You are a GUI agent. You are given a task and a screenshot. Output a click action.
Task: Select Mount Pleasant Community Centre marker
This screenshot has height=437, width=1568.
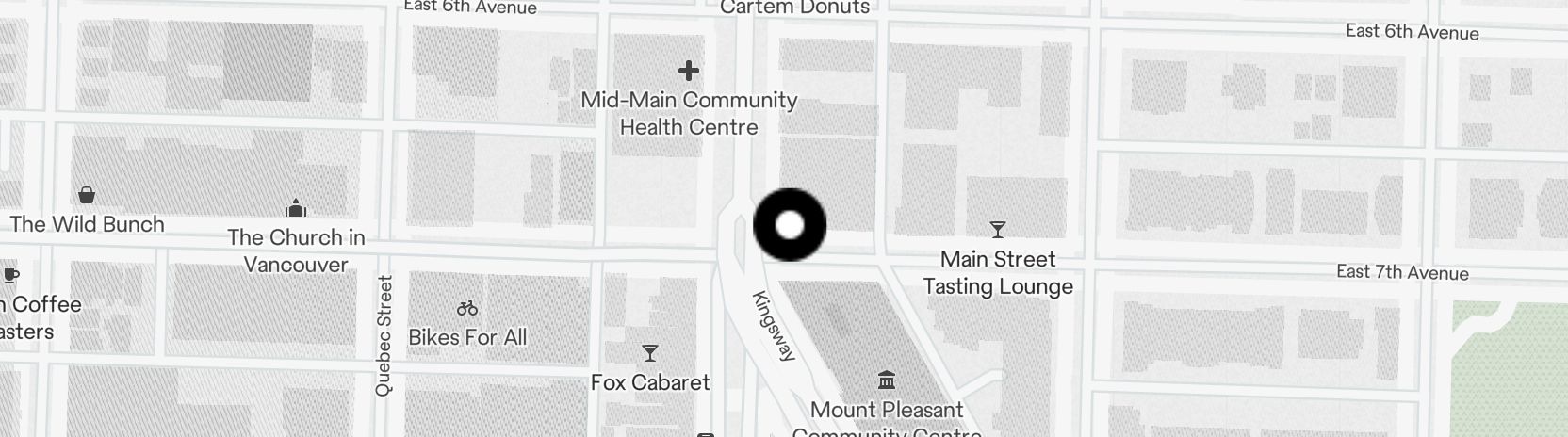pyautogui.click(x=886, y=380)
